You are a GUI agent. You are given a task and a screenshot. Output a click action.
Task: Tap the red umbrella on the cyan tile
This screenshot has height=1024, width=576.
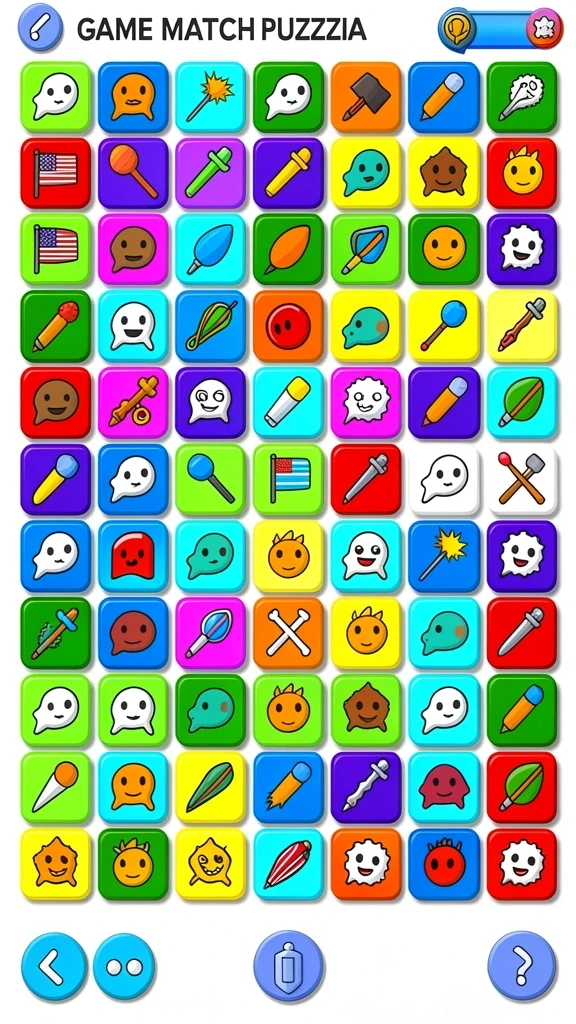(288, 864)
